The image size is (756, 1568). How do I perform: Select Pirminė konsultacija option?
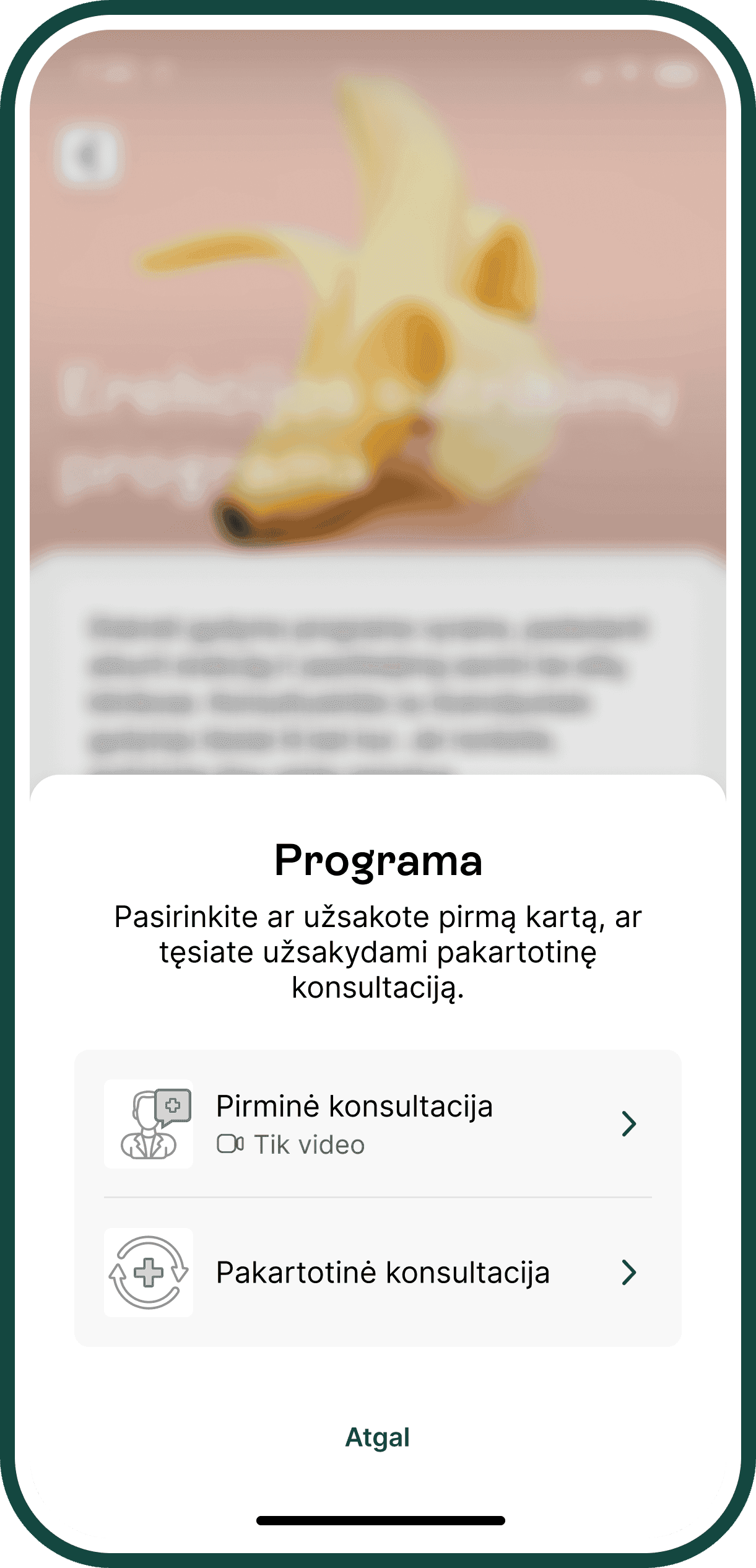pyautogui.click(x=377, y=1124)
